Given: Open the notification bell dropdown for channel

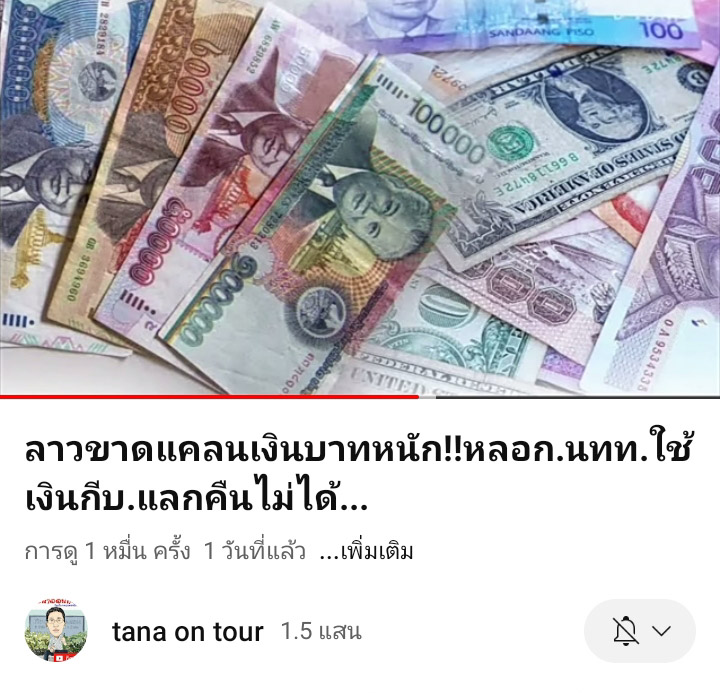Looking at the screenshot, I should coord(640,631).
